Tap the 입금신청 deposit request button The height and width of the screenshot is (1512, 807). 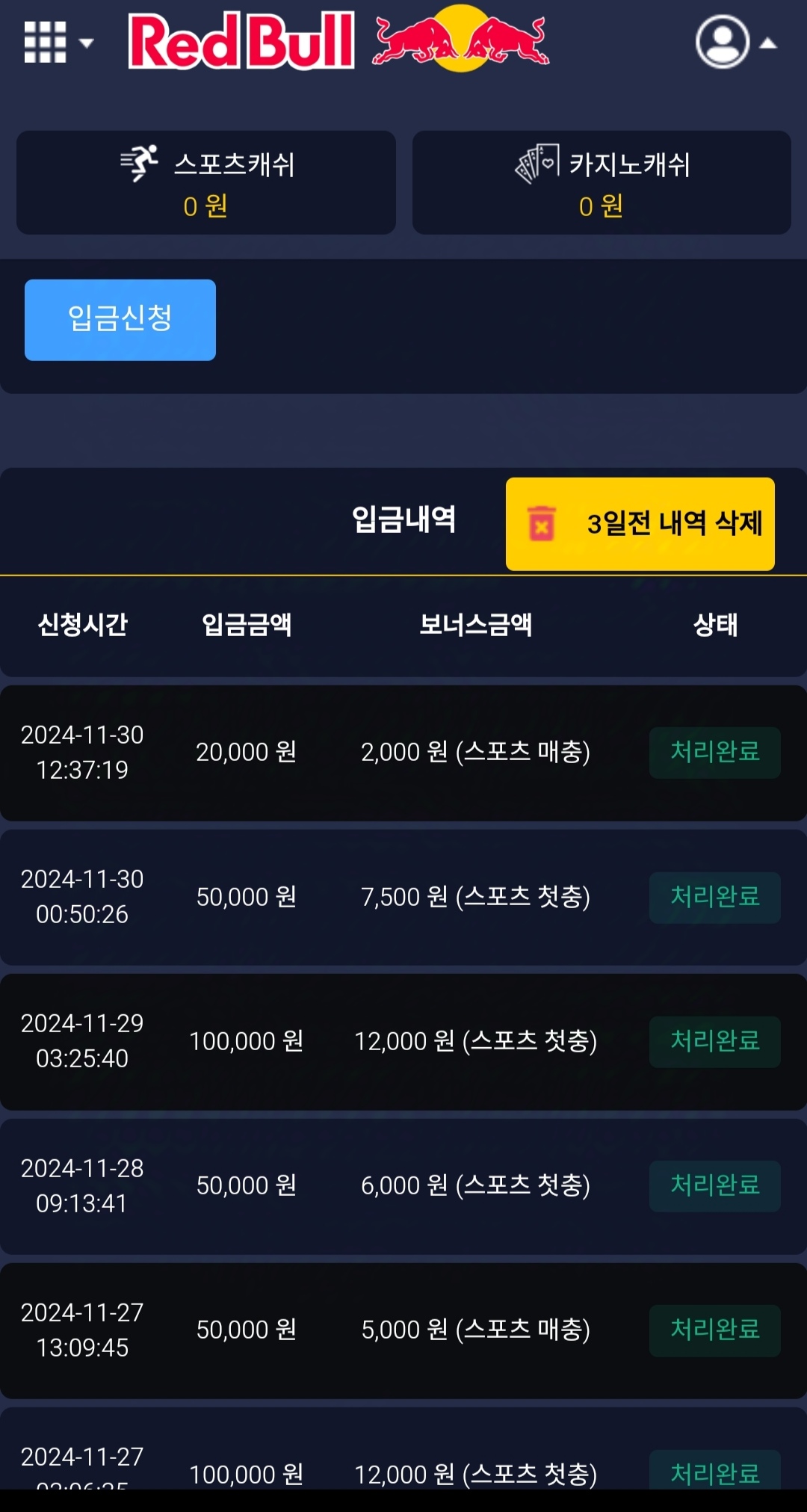point(120,320)
